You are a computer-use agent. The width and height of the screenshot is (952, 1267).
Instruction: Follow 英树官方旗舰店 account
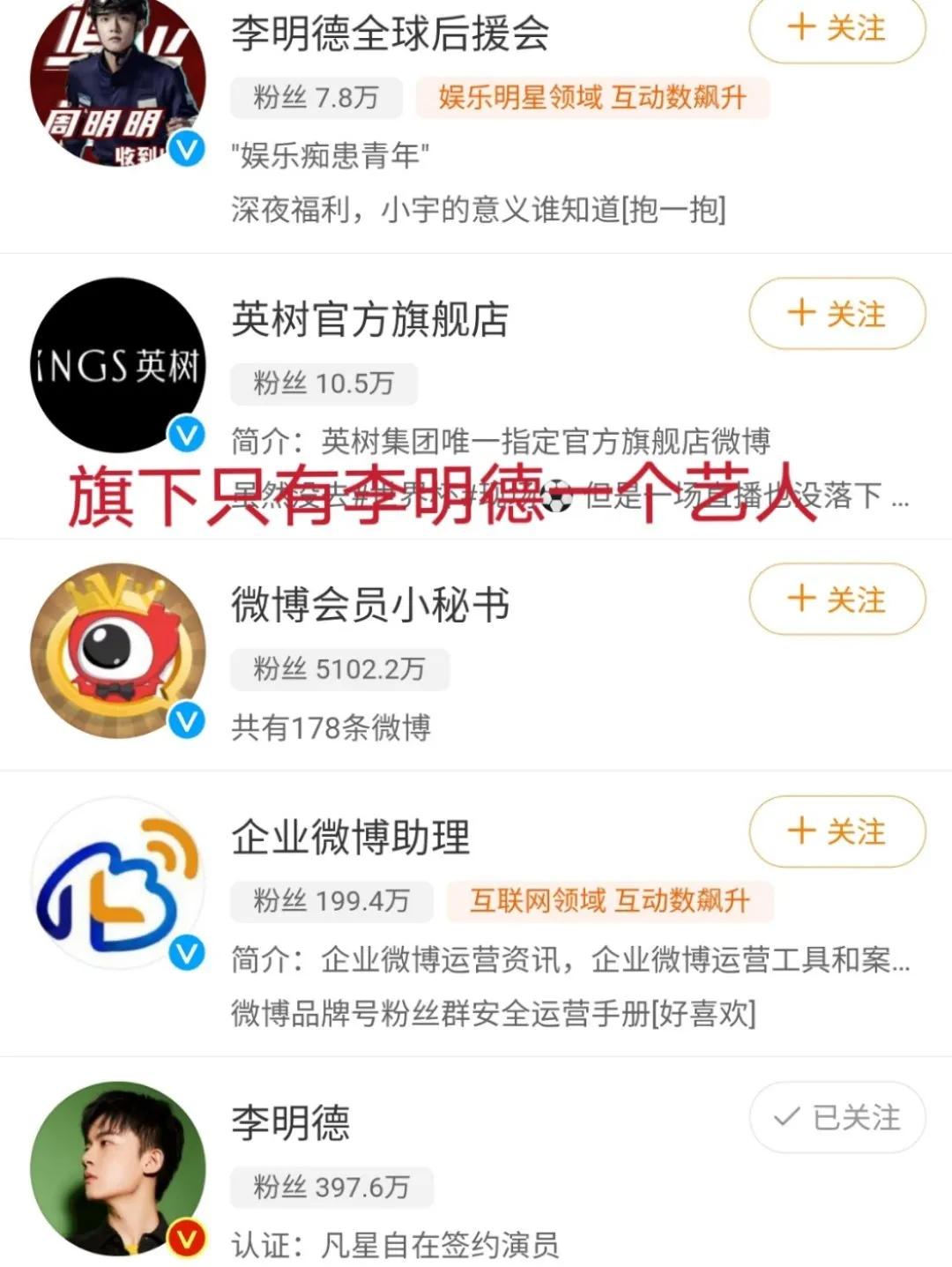pyautogui.click(x=837, y=314)
